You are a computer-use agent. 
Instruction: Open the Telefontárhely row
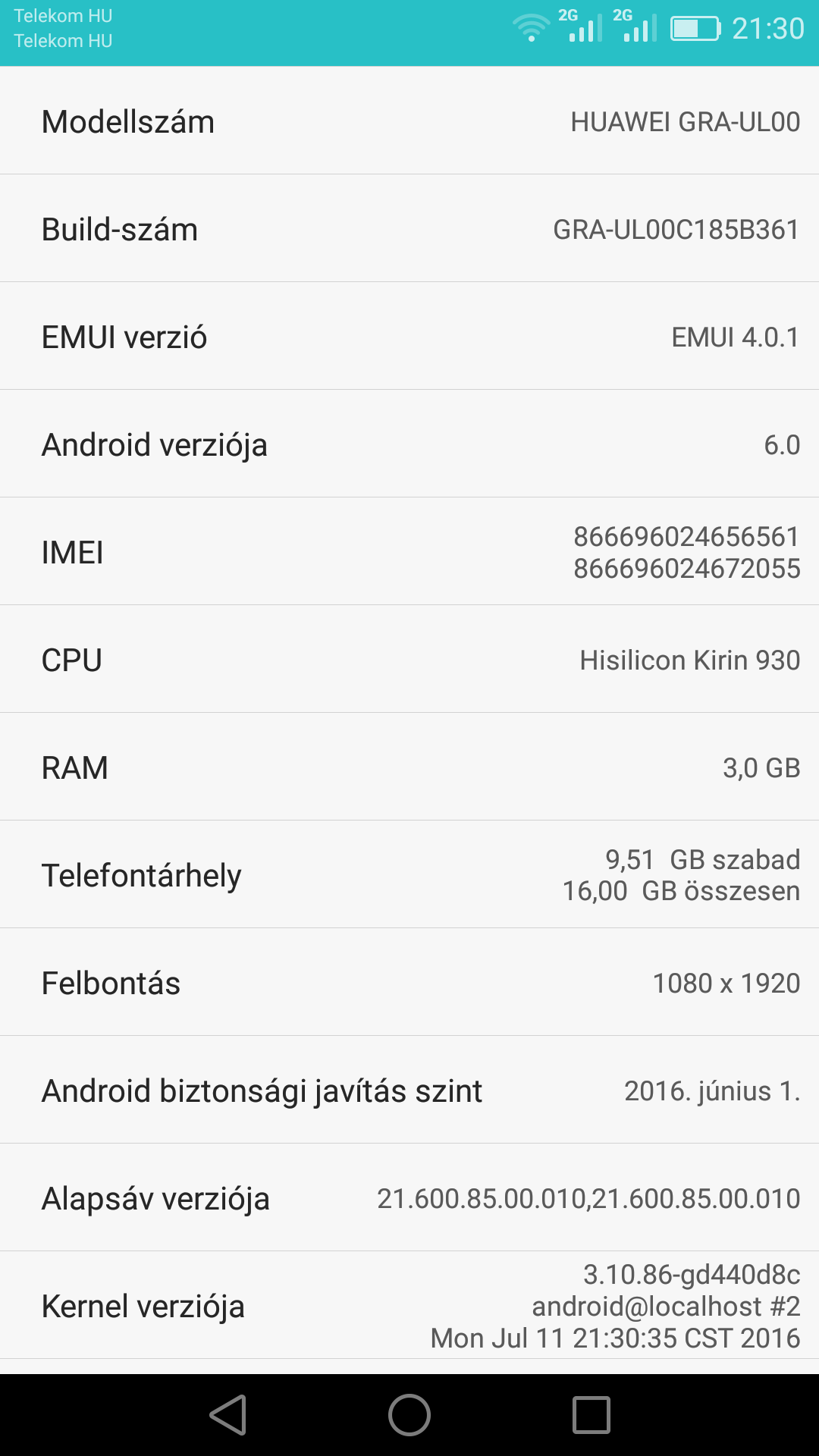[409, 874]
